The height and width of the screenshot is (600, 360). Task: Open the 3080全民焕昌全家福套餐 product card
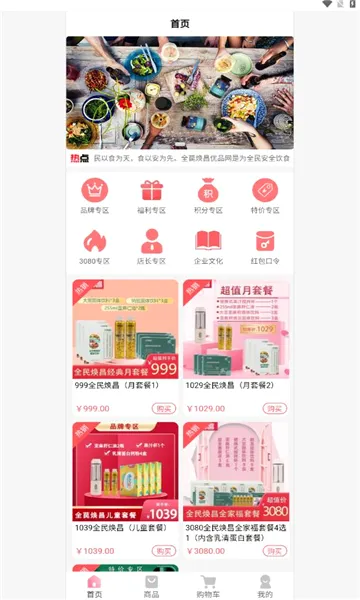(236, 490)
